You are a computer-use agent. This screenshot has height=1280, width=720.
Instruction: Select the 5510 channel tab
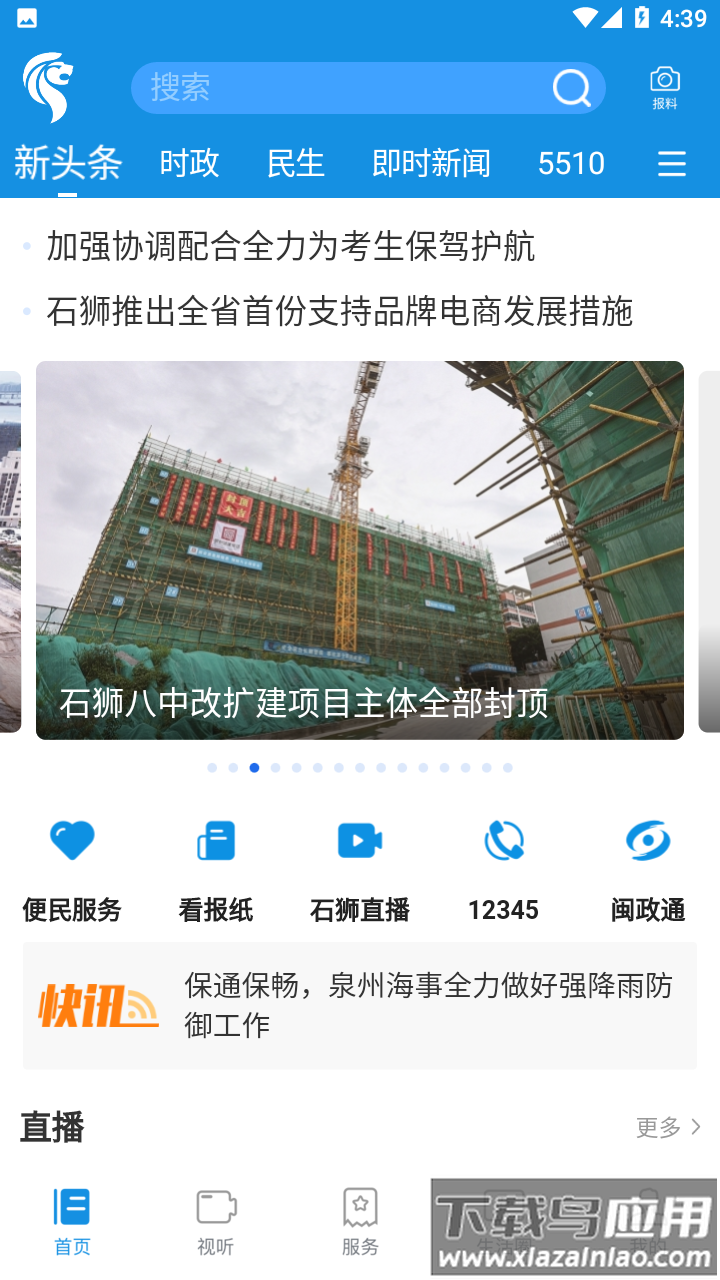click(x=571, y=163)
